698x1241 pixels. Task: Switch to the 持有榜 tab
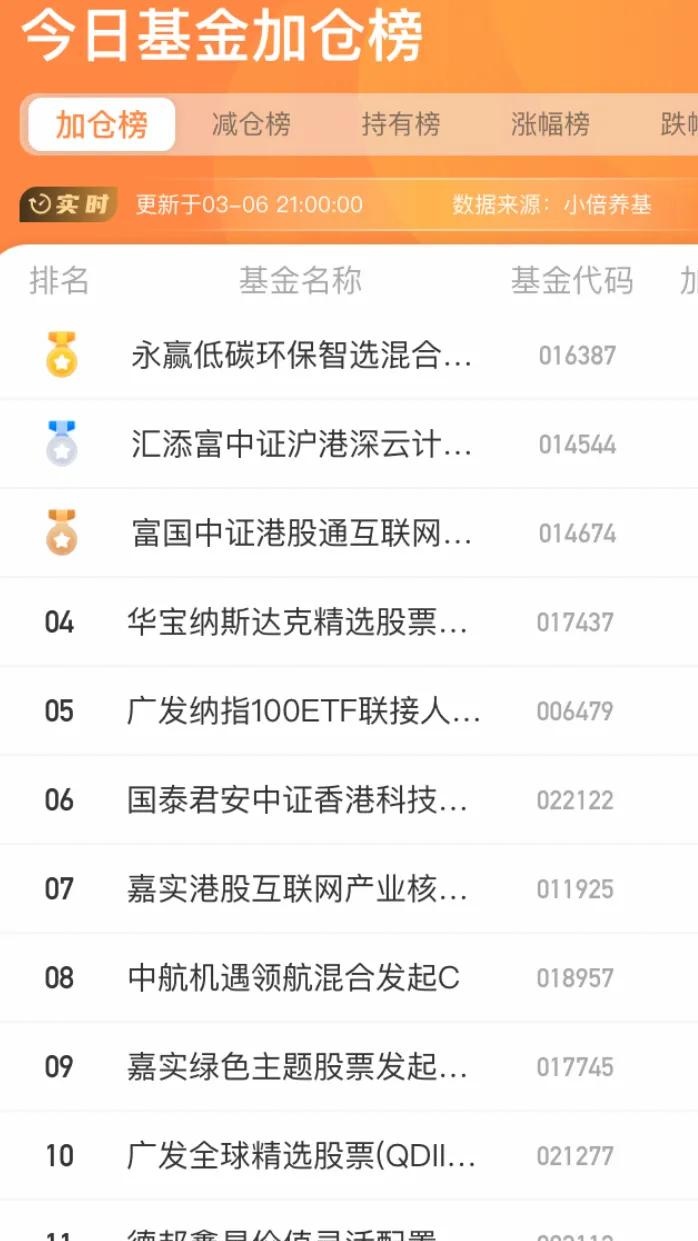click(401, 125)
